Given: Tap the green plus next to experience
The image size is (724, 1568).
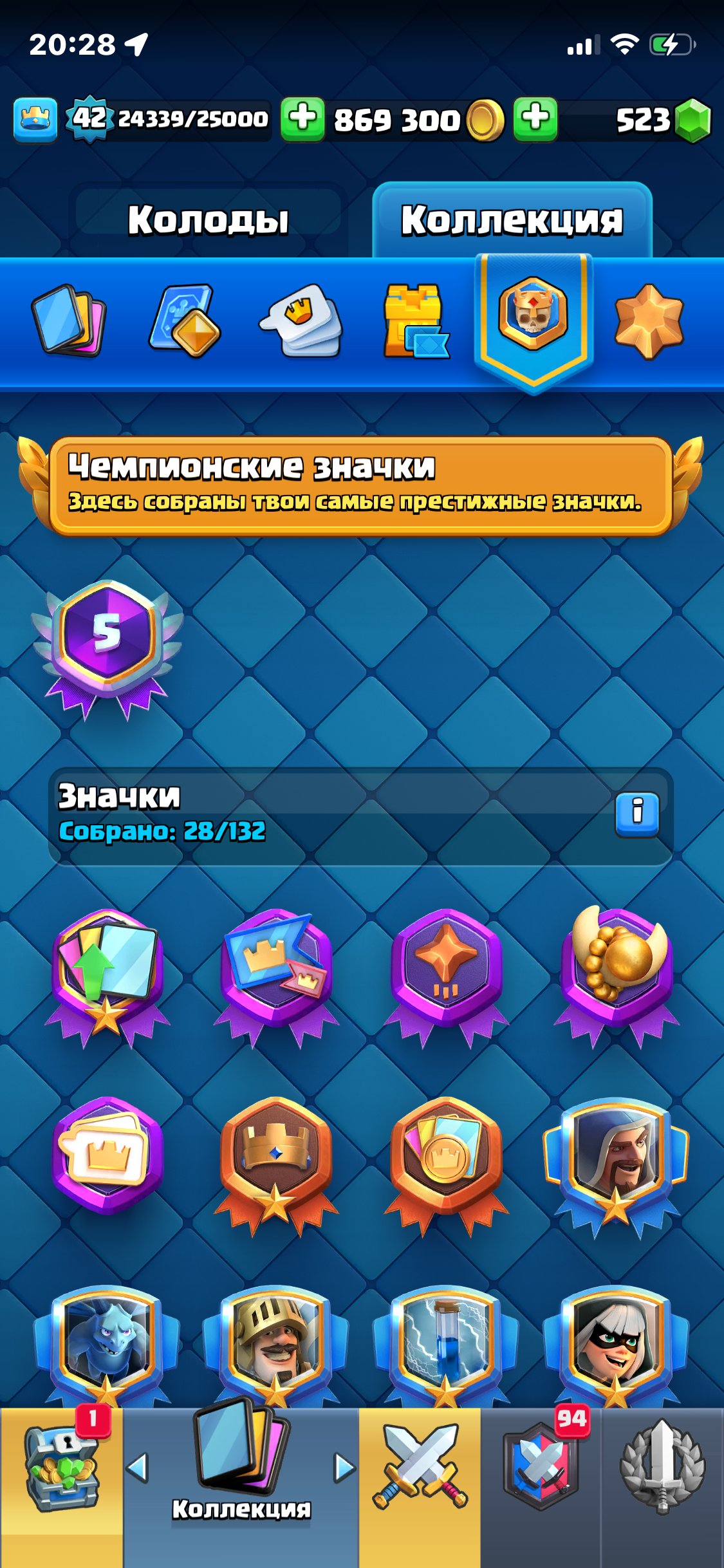Looking at the screenshot, I should (302, 120).
